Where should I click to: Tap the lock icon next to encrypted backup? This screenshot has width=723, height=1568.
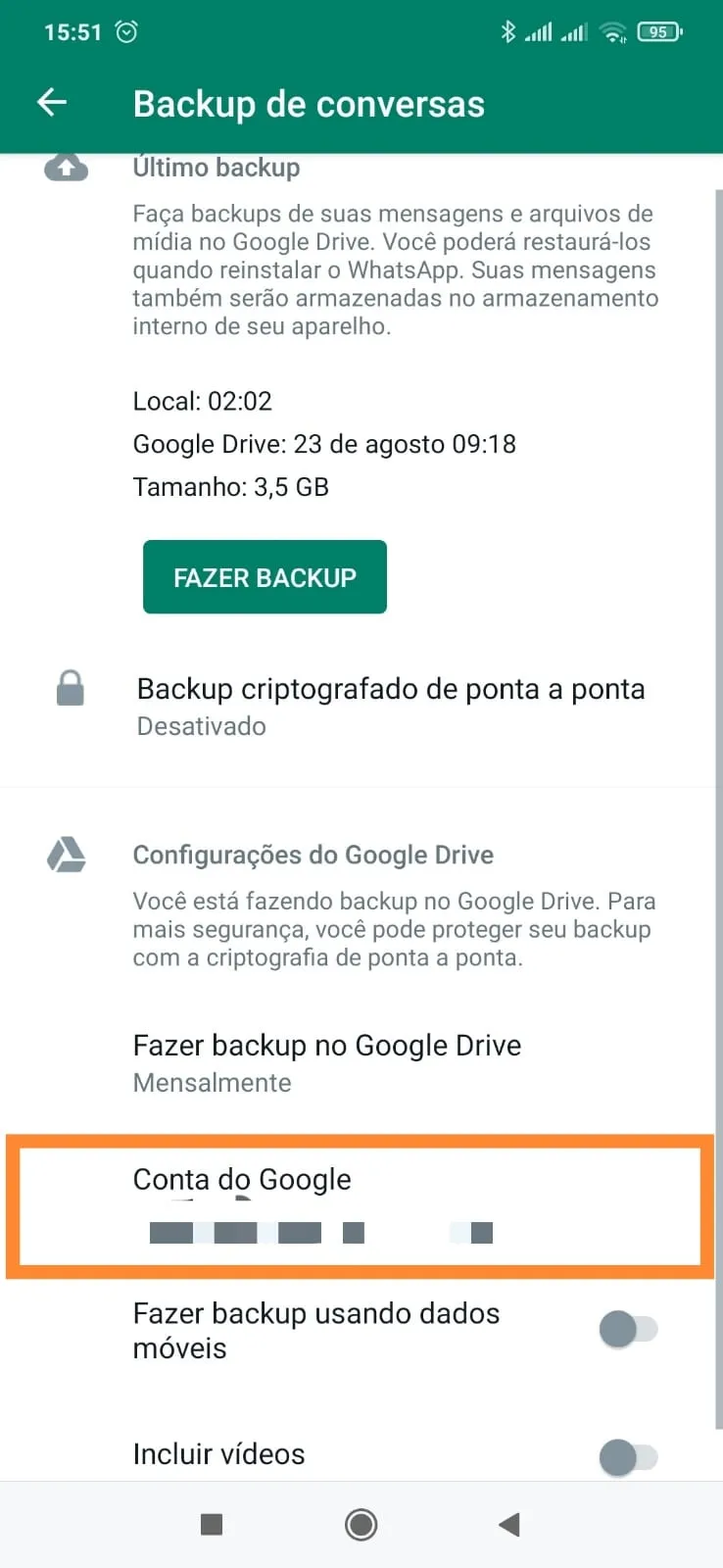tap(69, 691)
